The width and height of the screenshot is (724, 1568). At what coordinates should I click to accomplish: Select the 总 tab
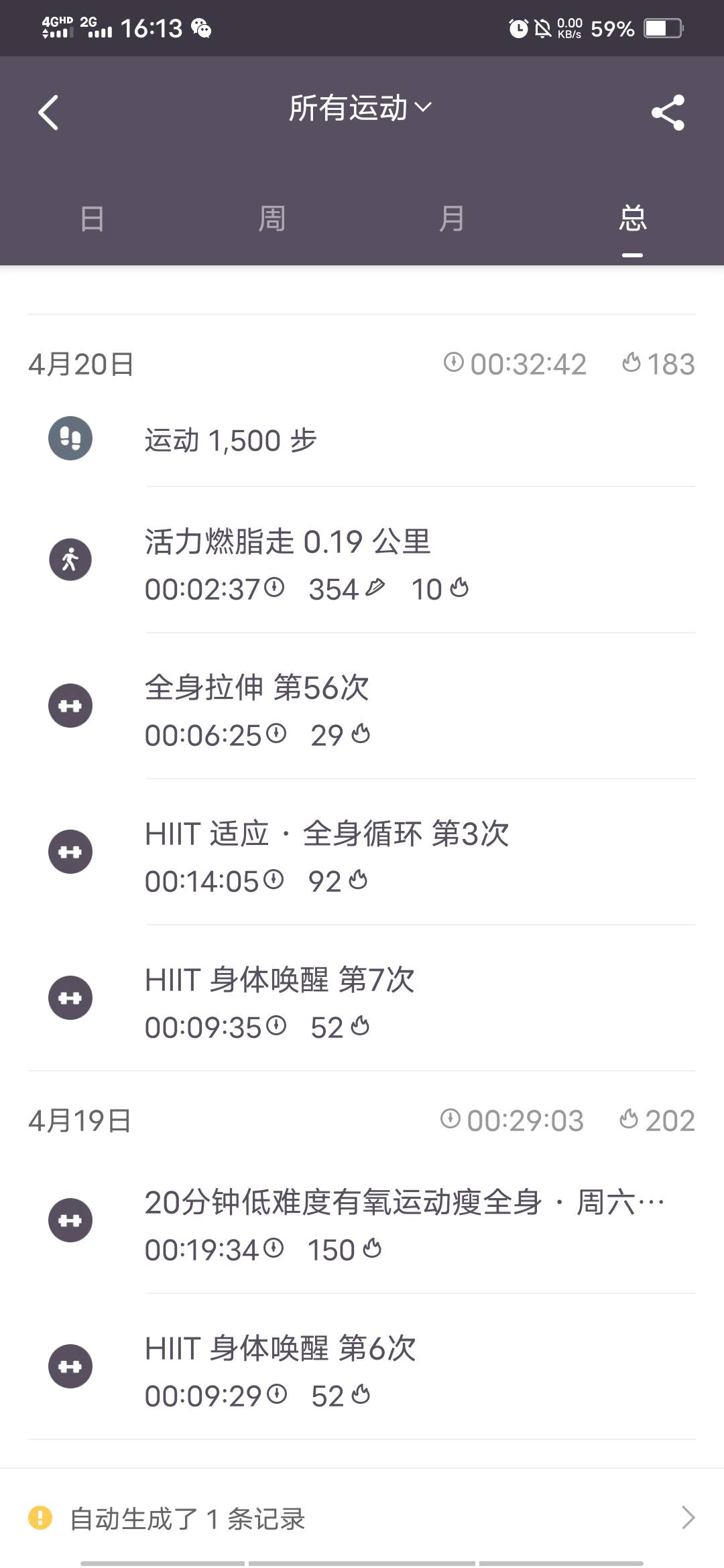click(x=631, y=219)
